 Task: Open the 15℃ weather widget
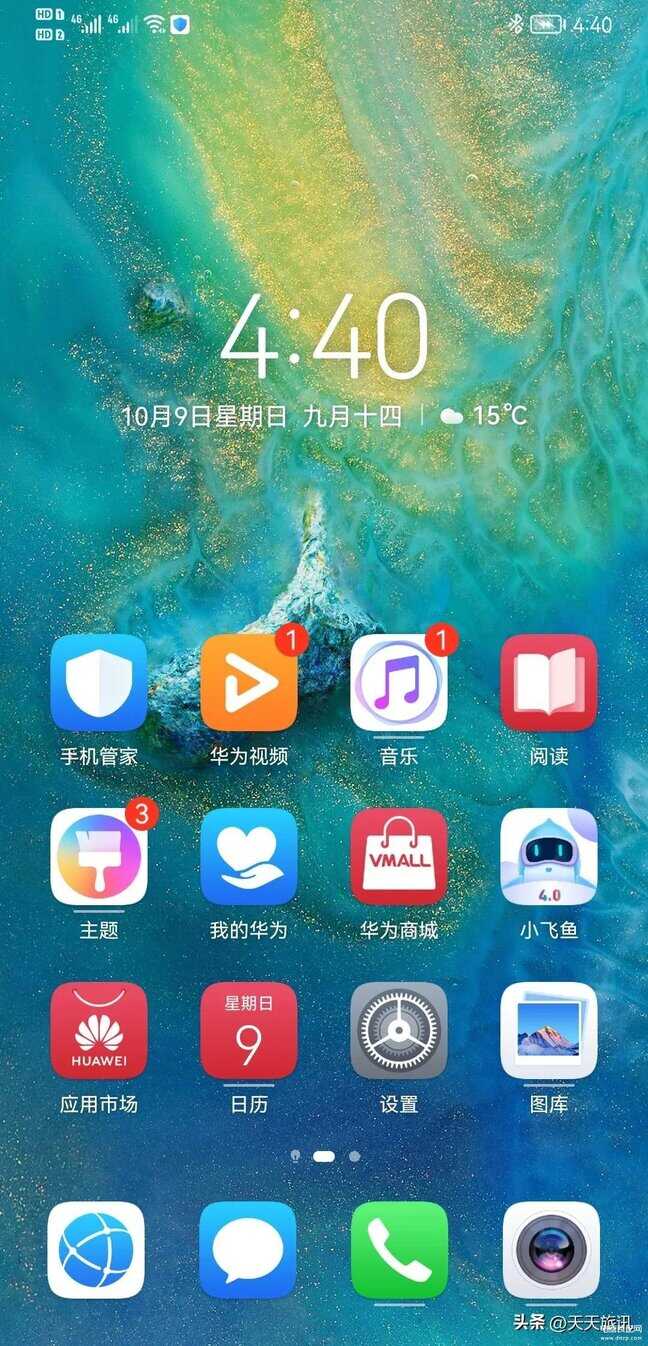click(484, 415)
